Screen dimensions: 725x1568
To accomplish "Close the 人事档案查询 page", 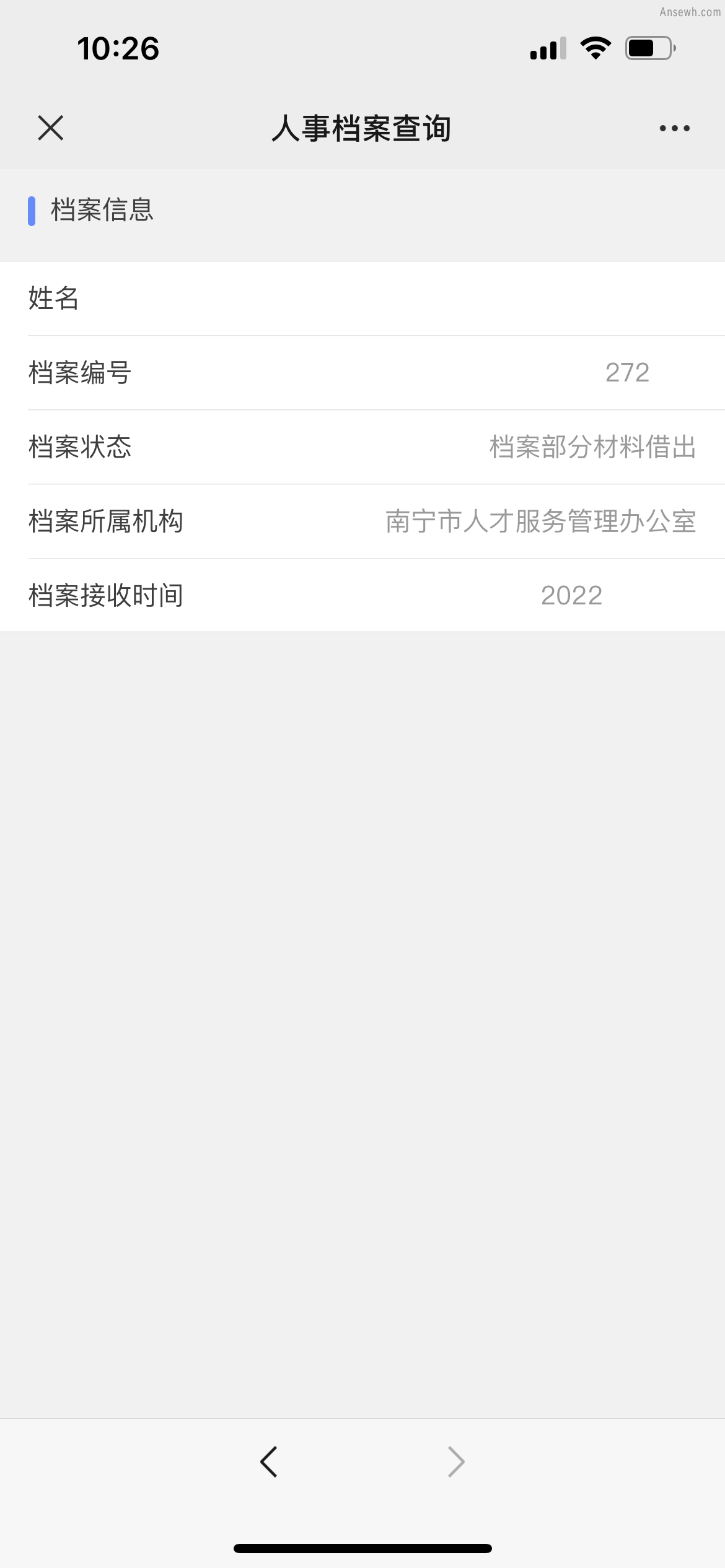I will 51,128.
